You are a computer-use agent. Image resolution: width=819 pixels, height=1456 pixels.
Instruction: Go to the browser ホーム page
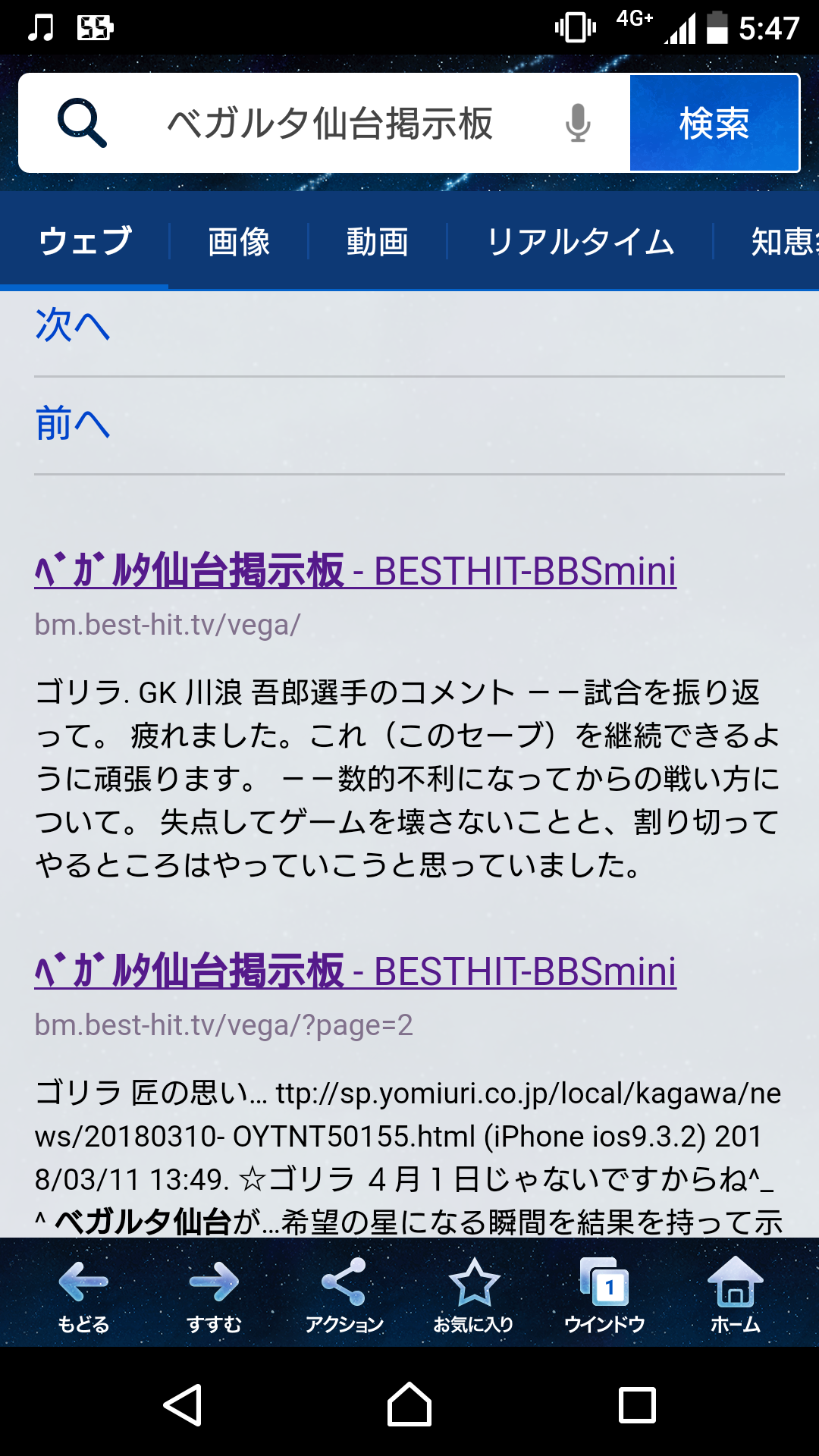point(735,1295)
